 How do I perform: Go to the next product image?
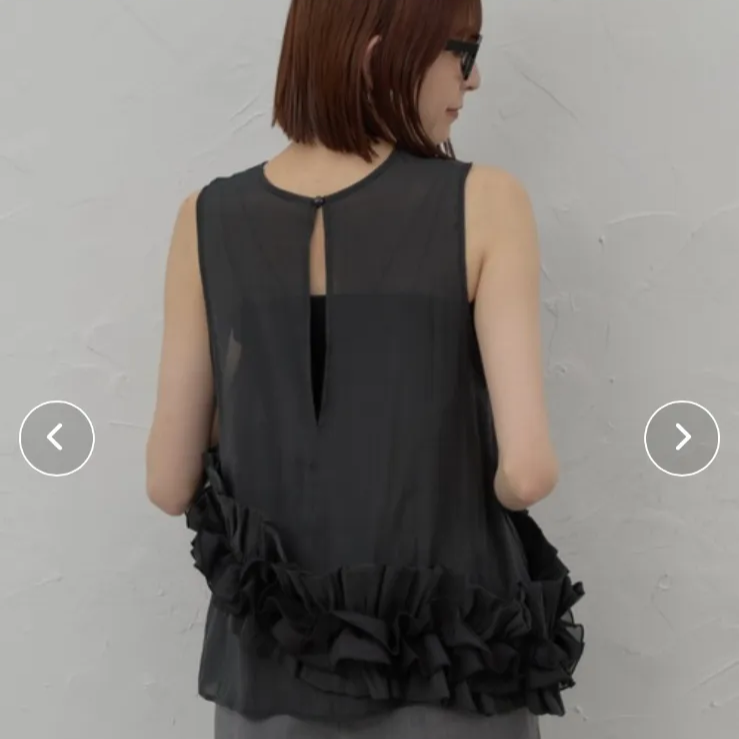point(681,438)
